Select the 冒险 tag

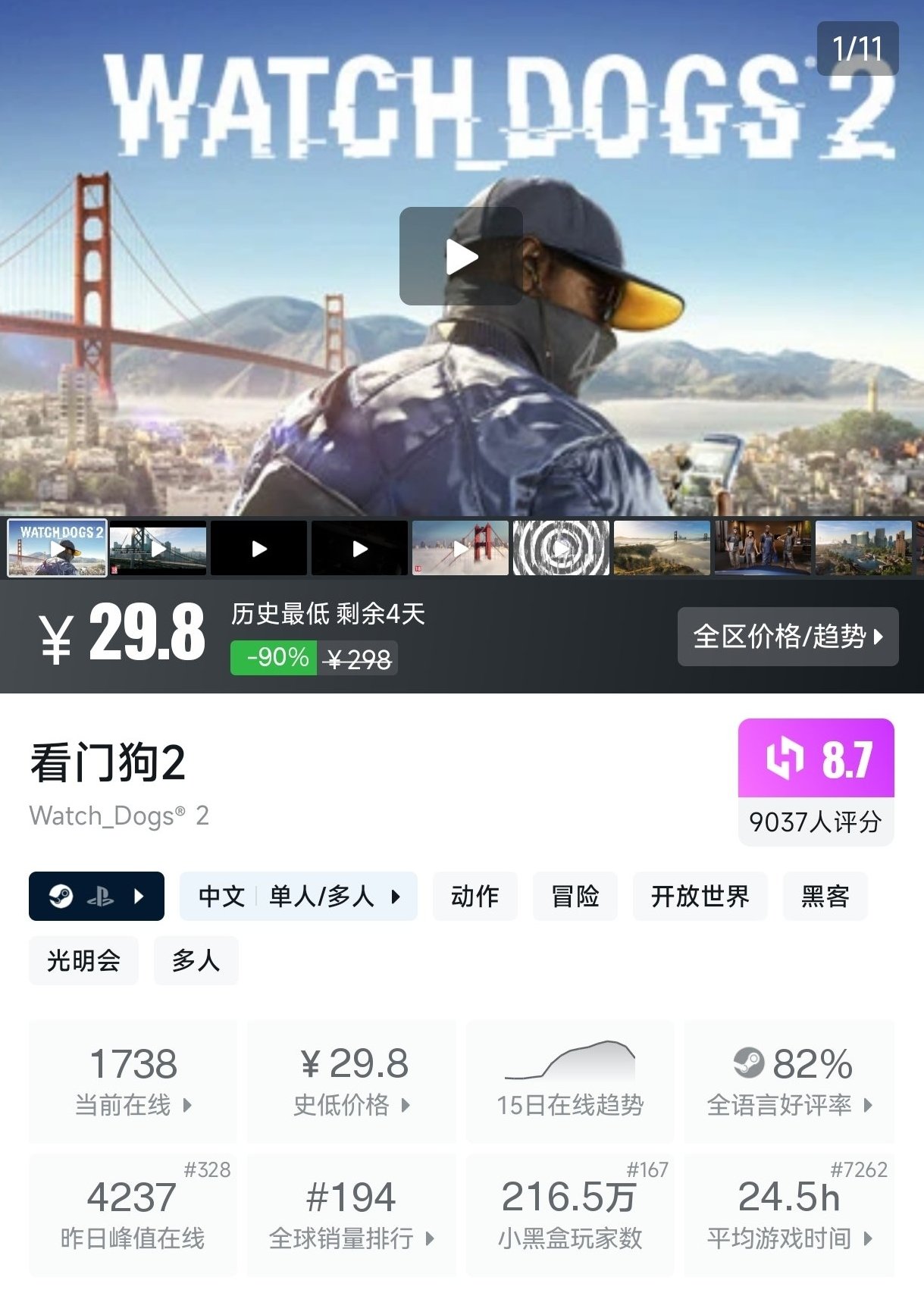(575, 897)
